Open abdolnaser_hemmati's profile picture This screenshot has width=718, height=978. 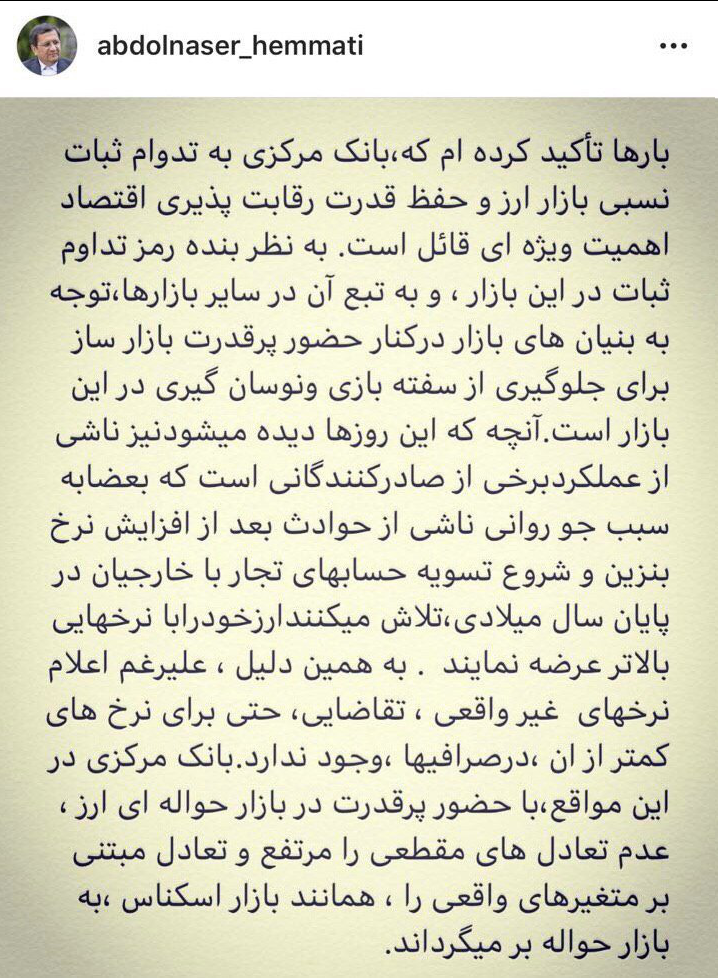(46, 46)
